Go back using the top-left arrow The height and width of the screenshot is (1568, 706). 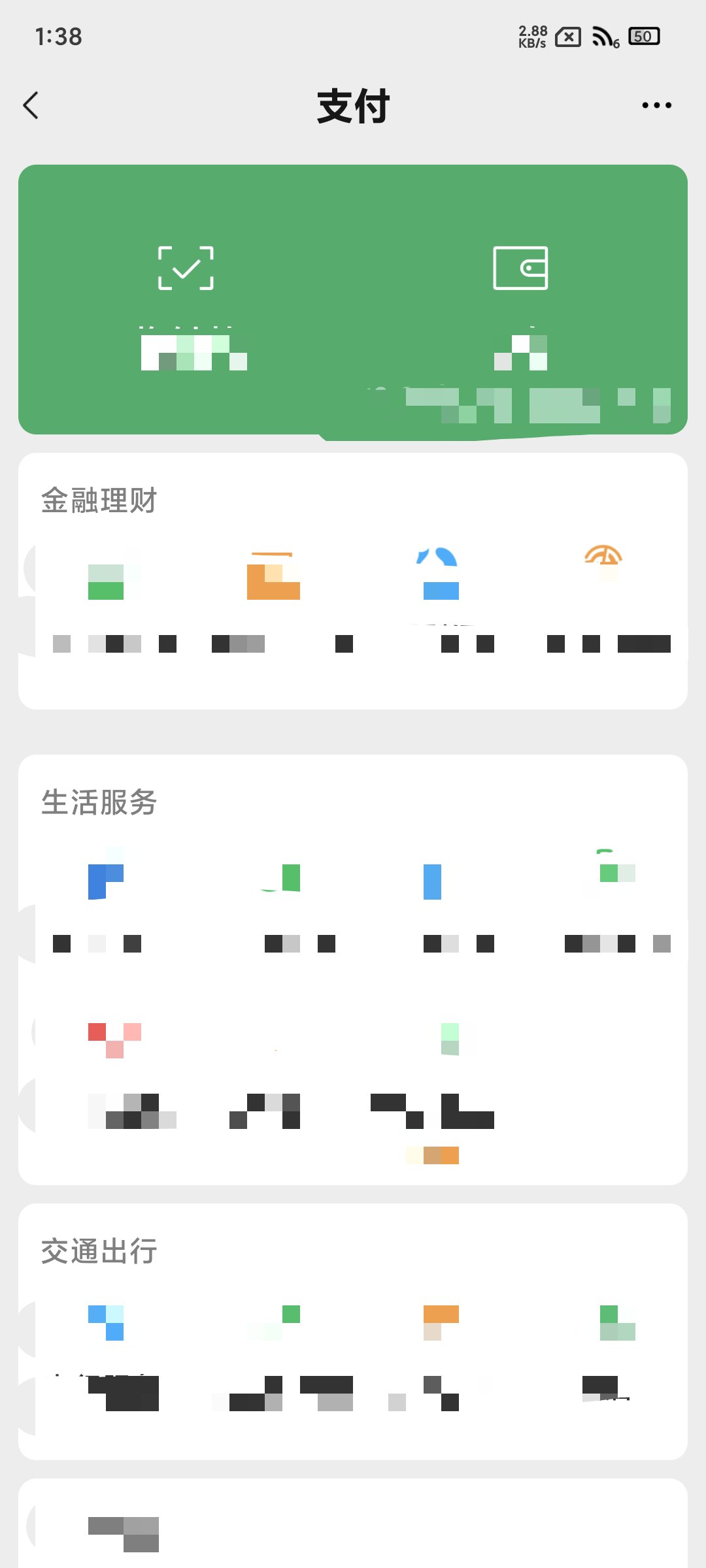point(31,105)
